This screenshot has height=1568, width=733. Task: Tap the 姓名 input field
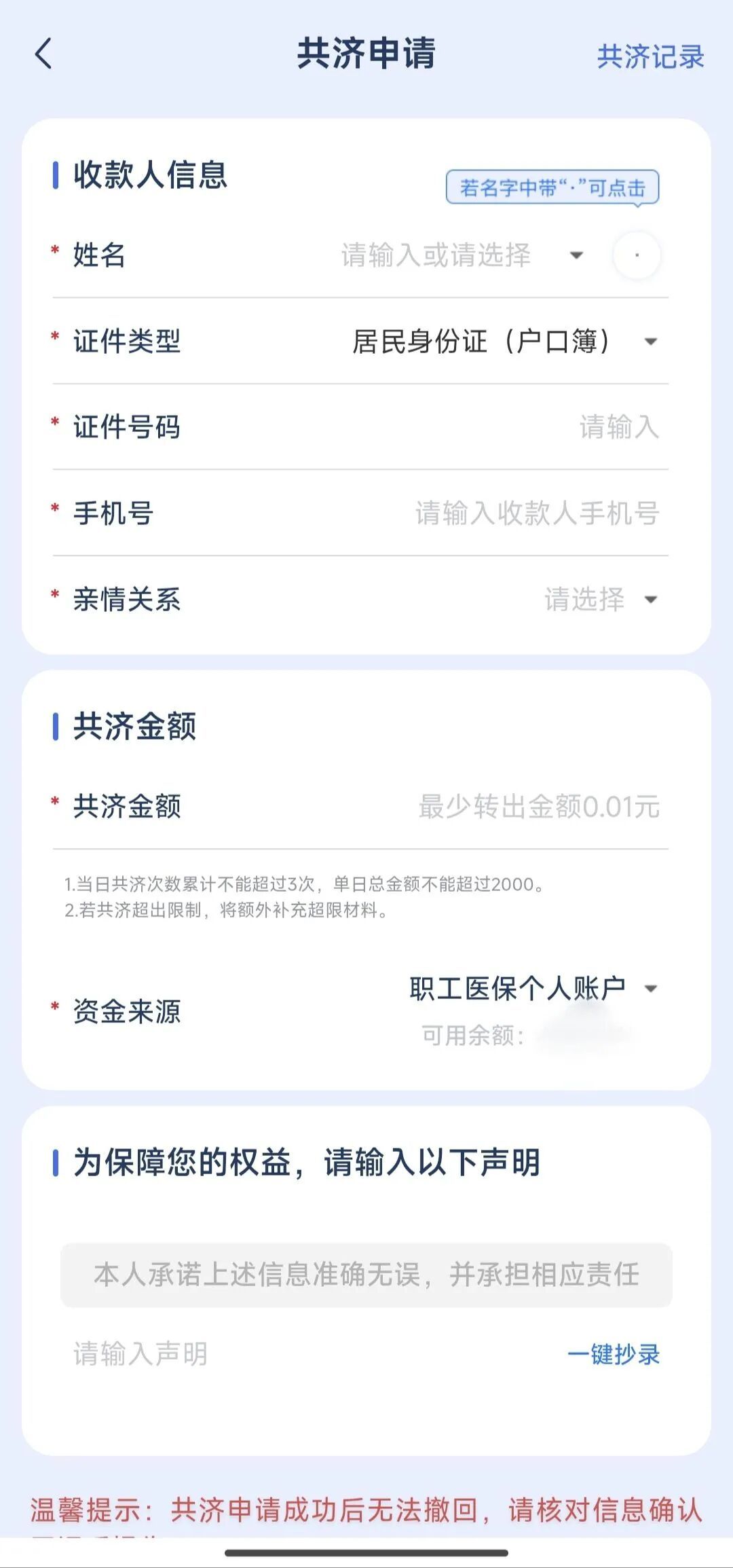click(435, 255)
